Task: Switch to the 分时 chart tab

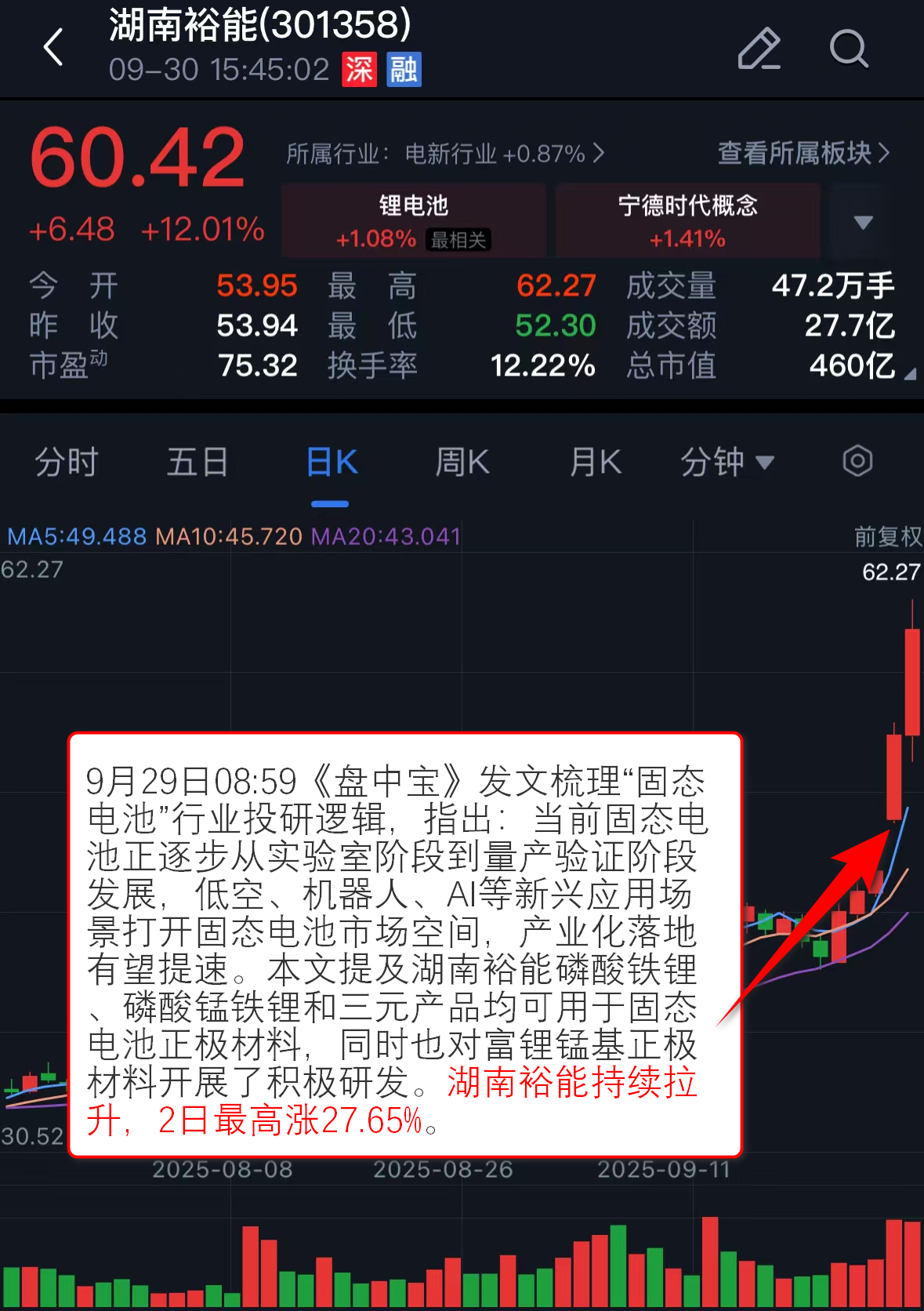Action: click(67, 462)
